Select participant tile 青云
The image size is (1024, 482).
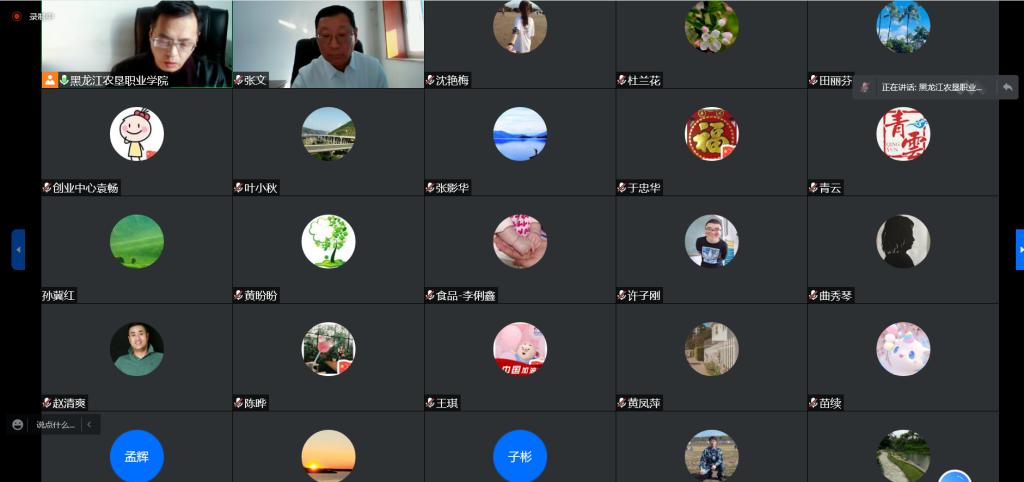[x=902, y=140]
